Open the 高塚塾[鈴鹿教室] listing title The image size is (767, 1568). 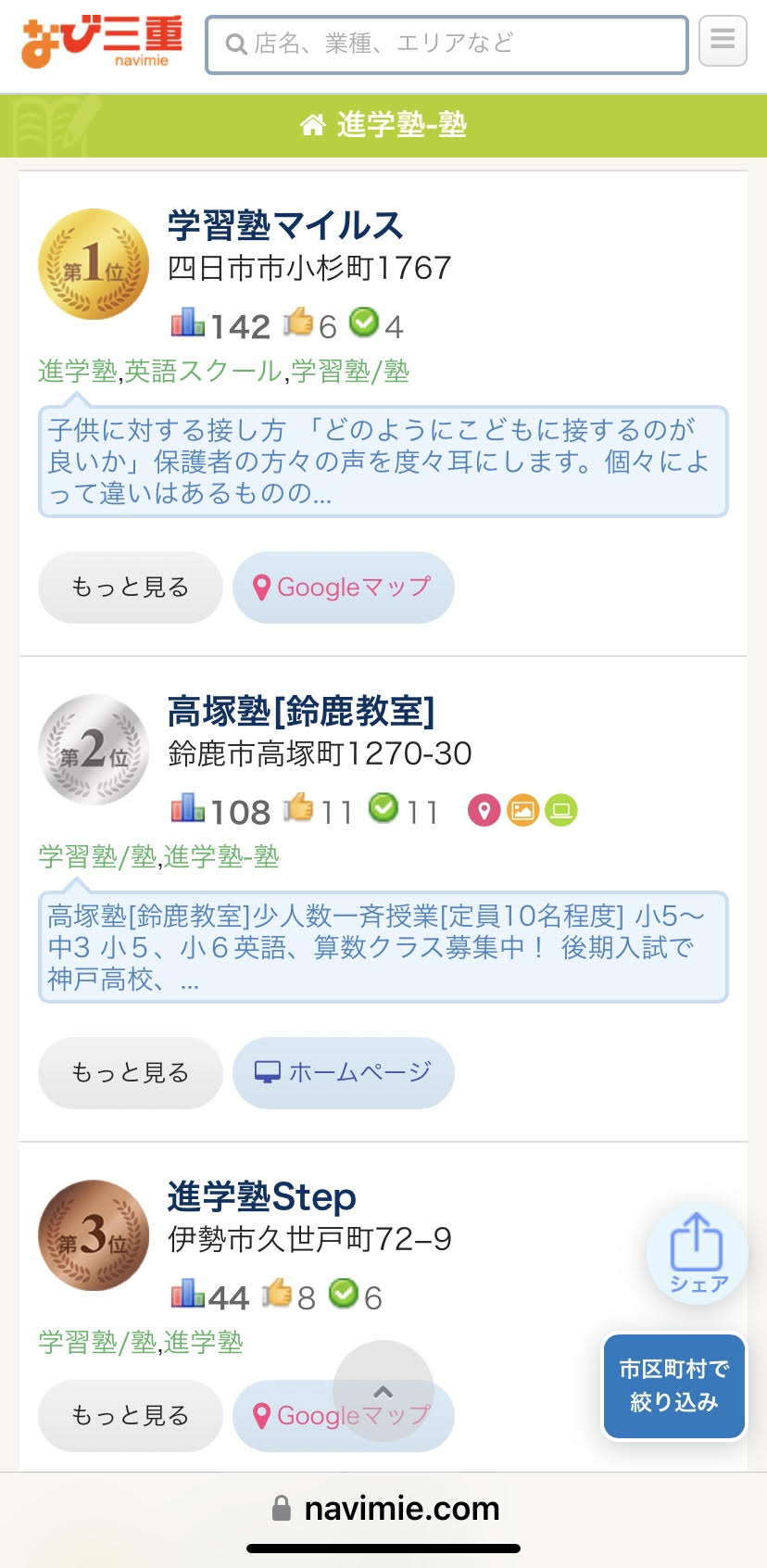(301, 711)
